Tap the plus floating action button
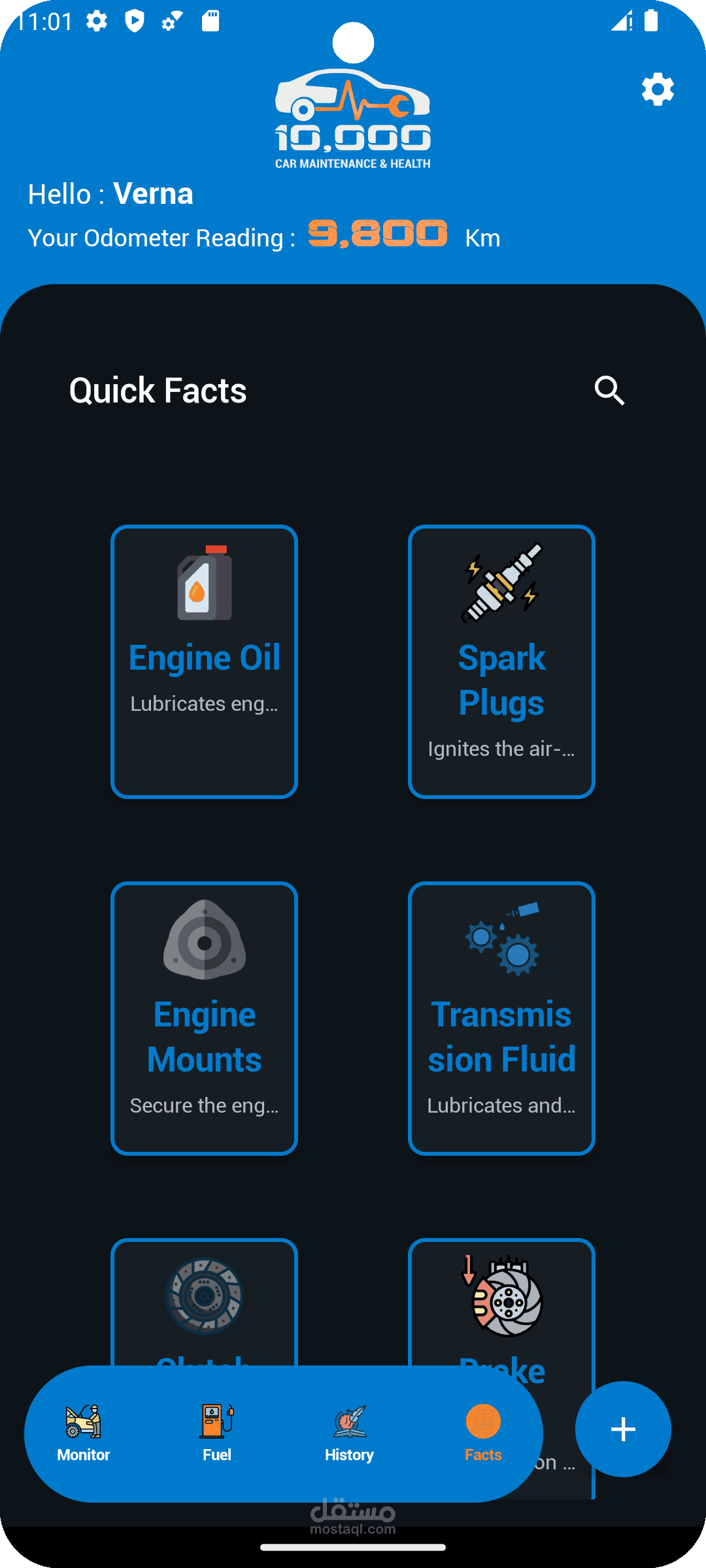The image size is (706, 1568). point(623,1429)
